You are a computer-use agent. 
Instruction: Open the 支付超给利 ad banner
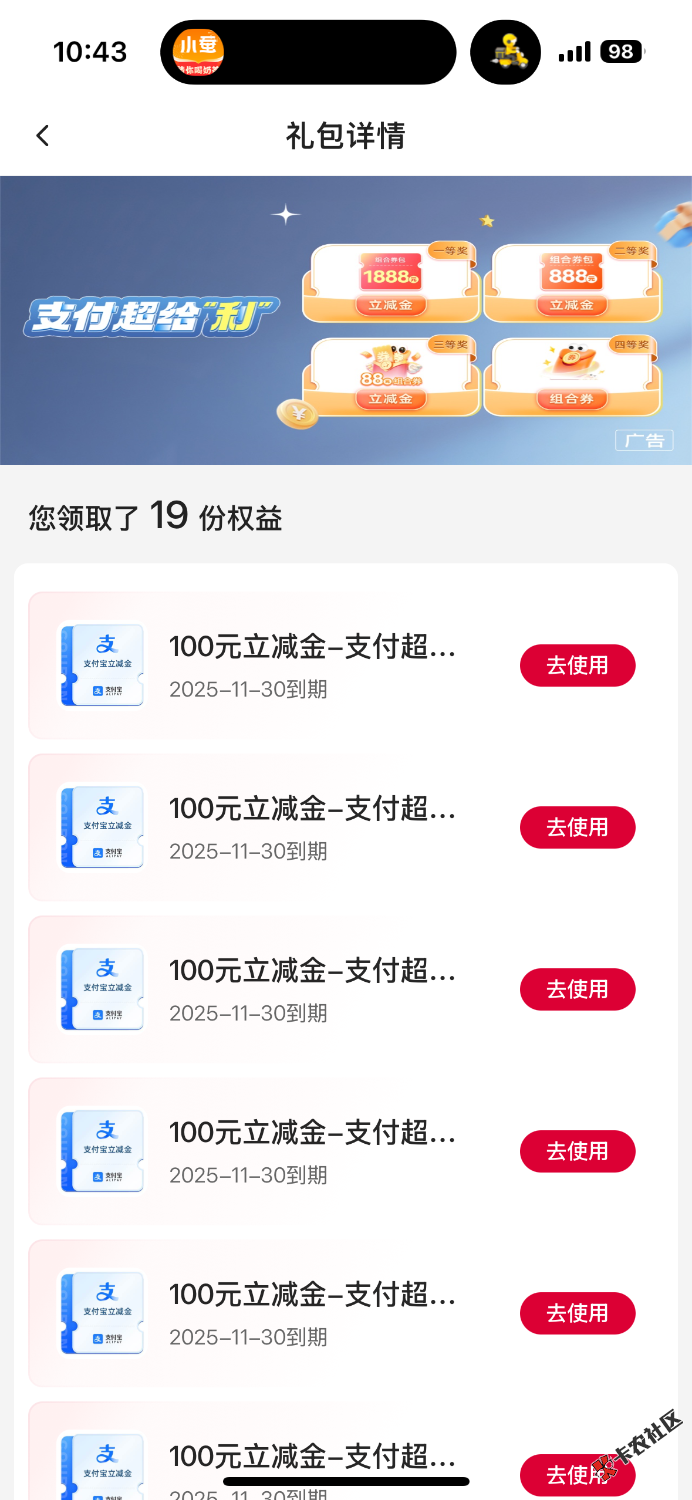tap(346, 320)
